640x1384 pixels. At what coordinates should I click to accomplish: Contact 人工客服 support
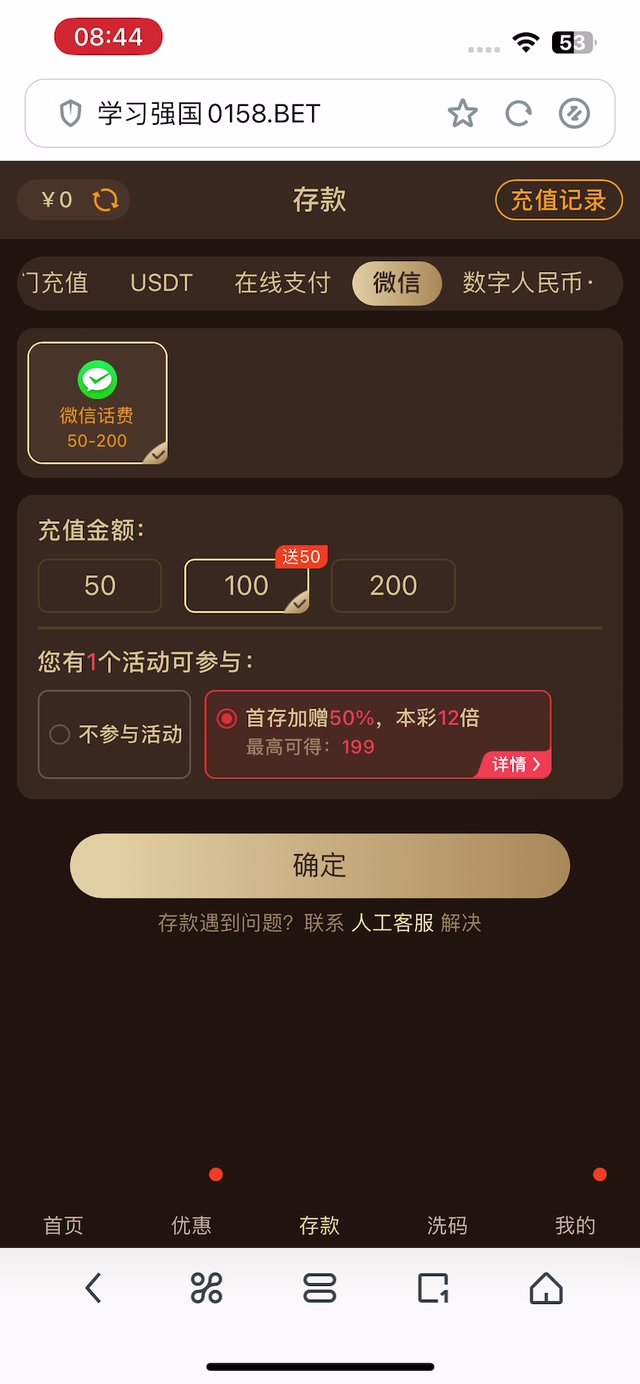[392, 923]
